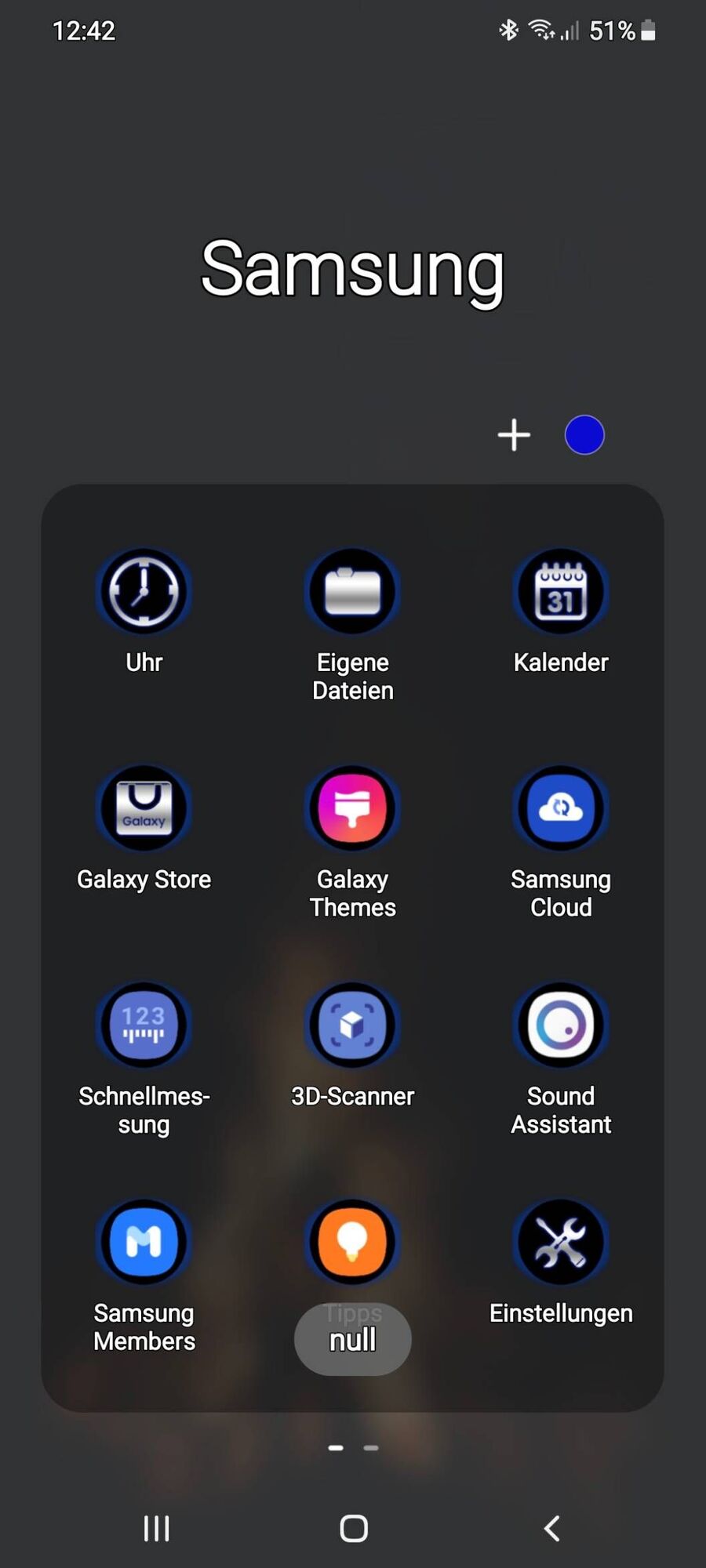
Task: Launch Eigene Dateien
Action: point(352,592)
